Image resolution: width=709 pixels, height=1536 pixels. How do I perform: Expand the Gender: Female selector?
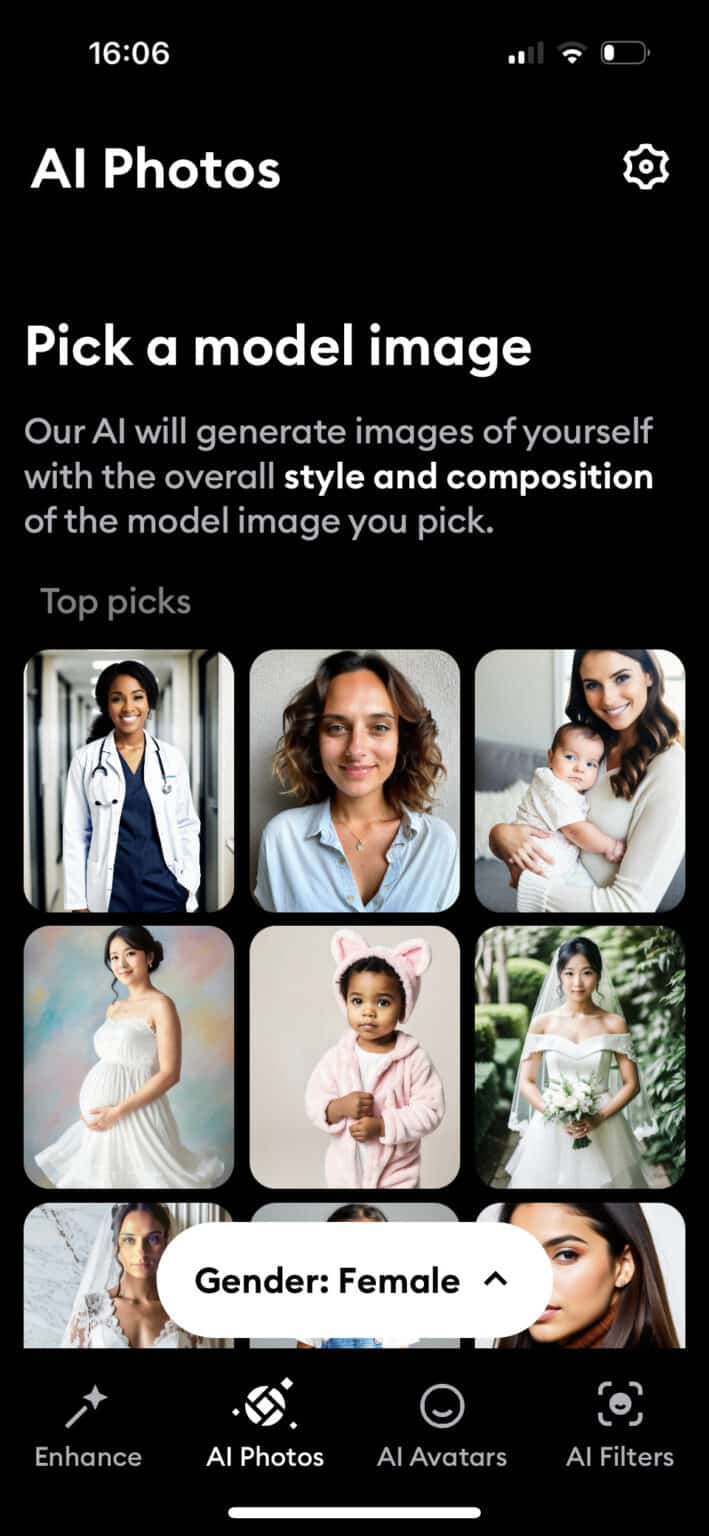point(354,1281)
